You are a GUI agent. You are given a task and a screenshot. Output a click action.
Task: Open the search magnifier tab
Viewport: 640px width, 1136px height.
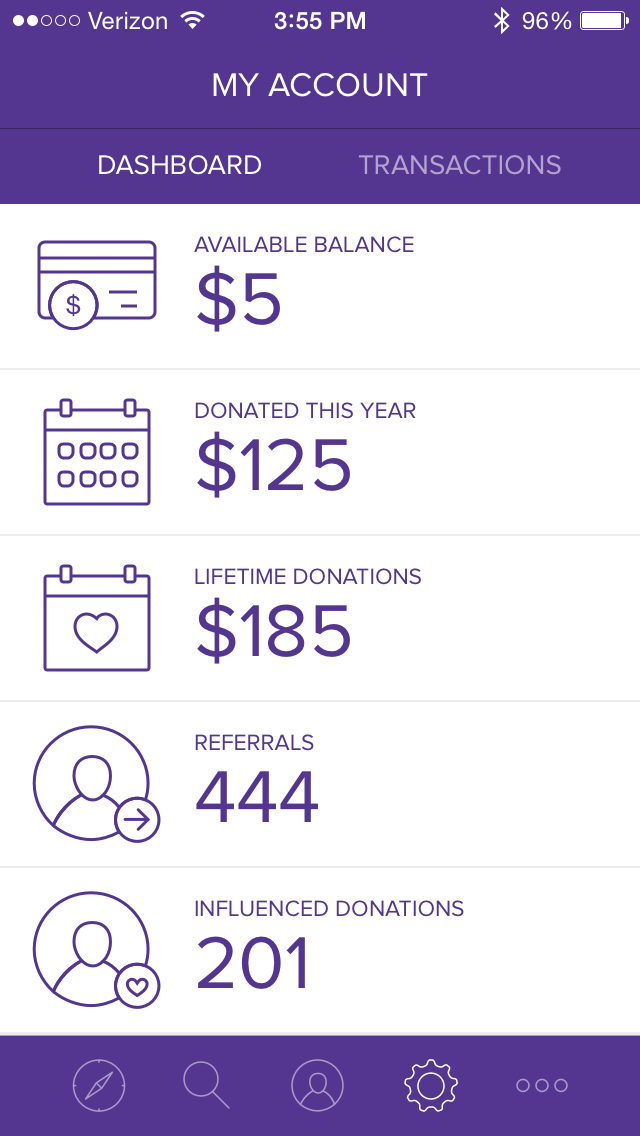tap(207, 1085)
